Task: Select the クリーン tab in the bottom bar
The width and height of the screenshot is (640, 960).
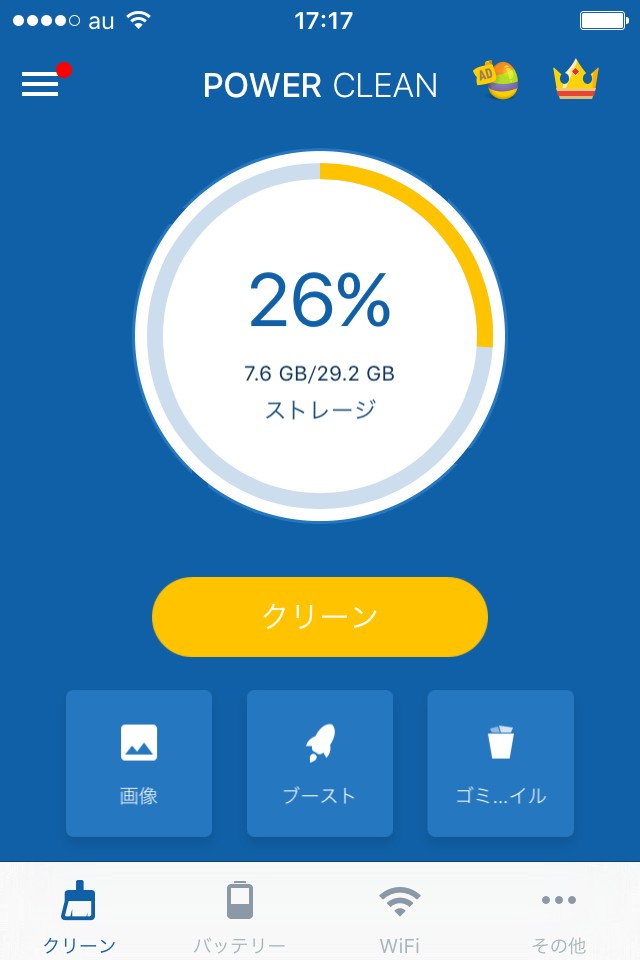Action: tap(79, 915)
